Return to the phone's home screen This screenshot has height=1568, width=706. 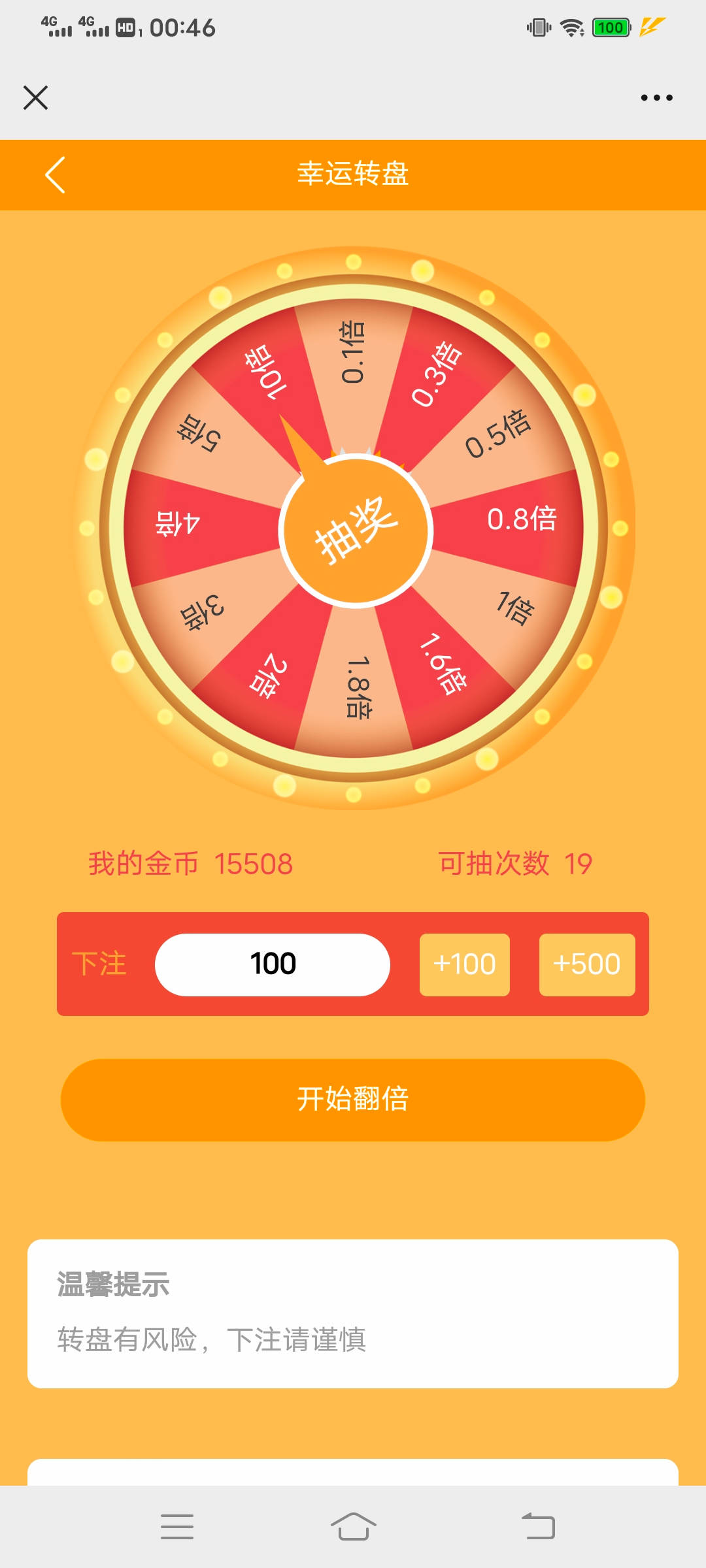coord(353,1527)
